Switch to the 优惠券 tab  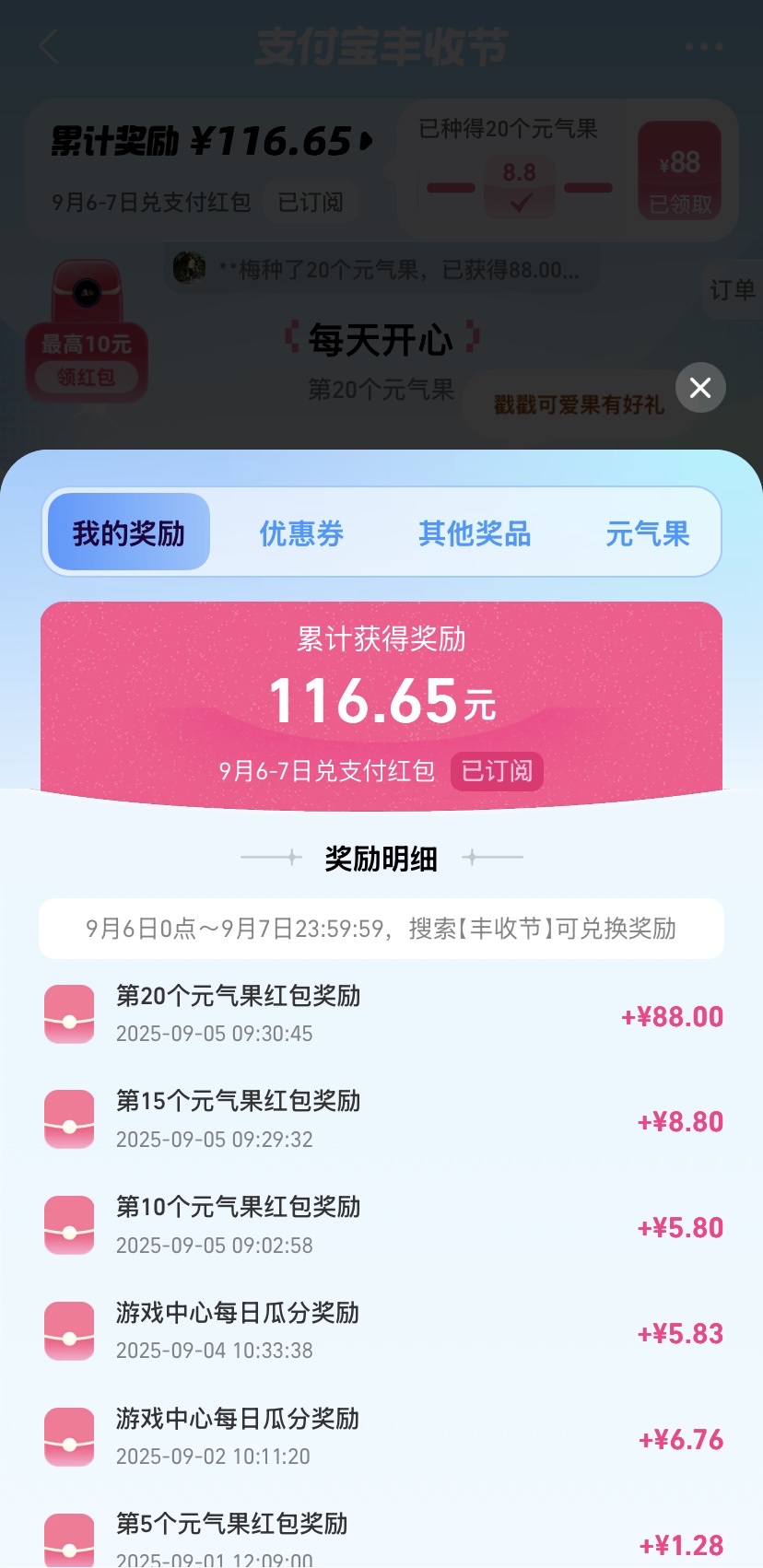pyautogui.click(x=301, y=533)
